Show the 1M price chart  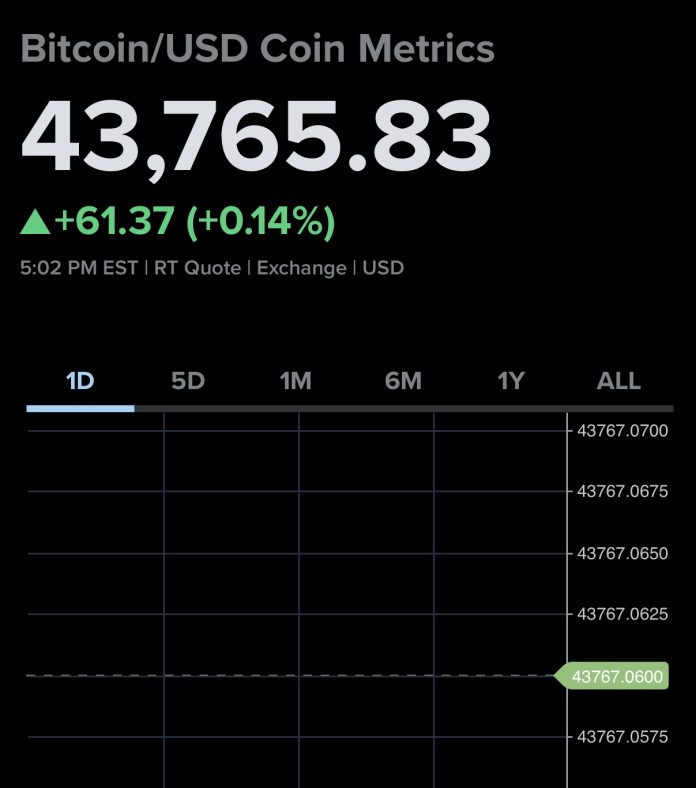pyautogui.click(x=296, y=381)
